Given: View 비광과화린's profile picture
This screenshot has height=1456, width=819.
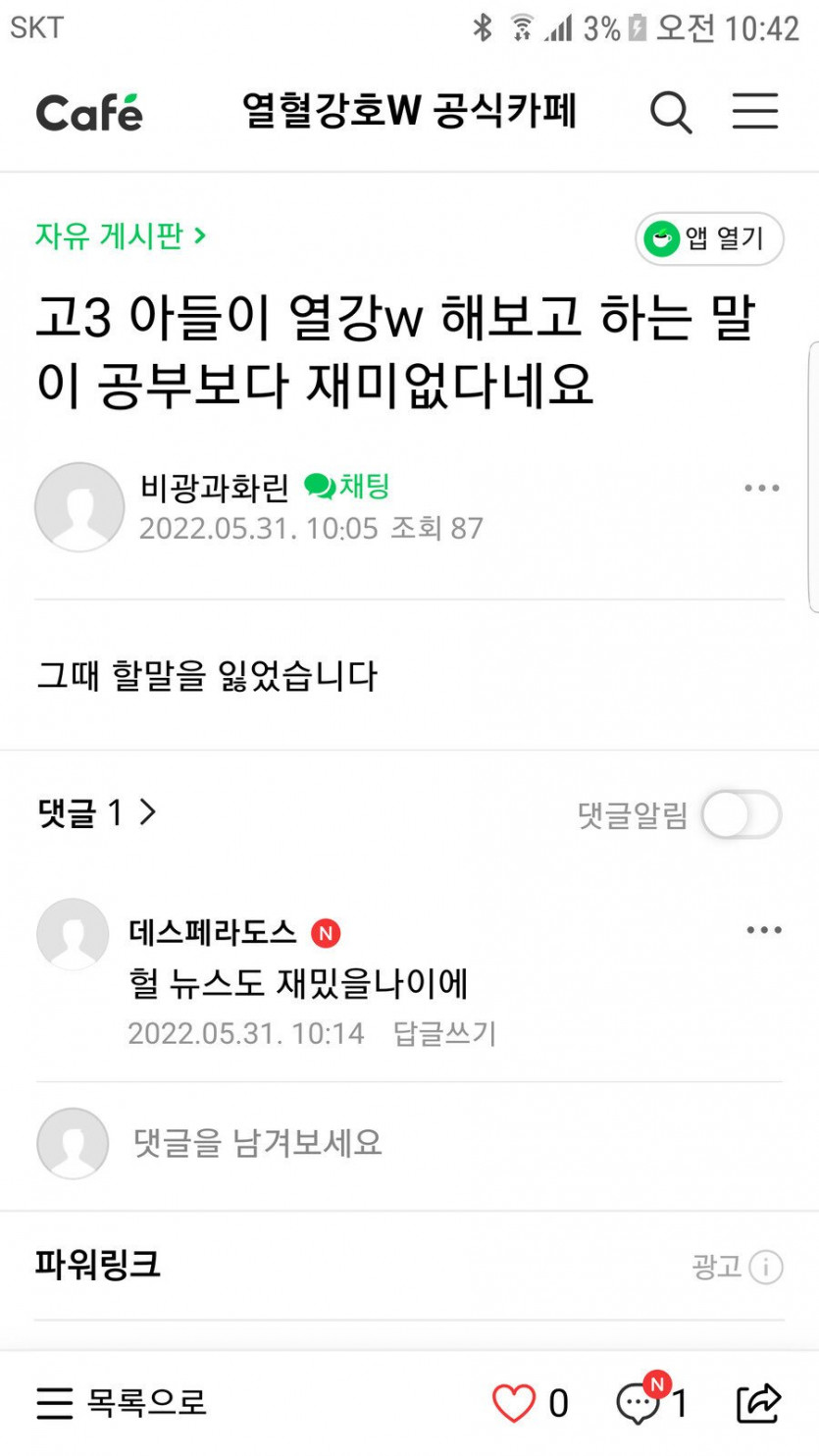Looking at the screenshot, I should click(79, 507).
